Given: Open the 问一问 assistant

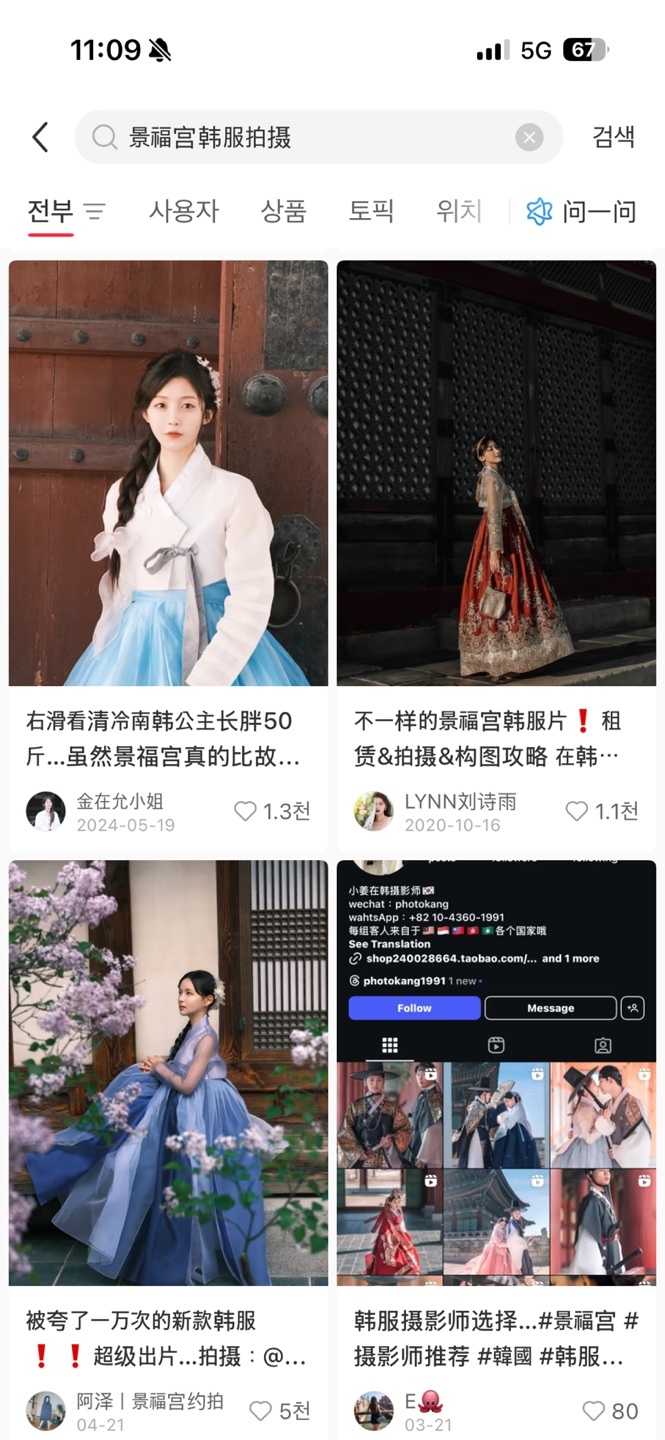Looking at the screenshot, I should point(581,211).
